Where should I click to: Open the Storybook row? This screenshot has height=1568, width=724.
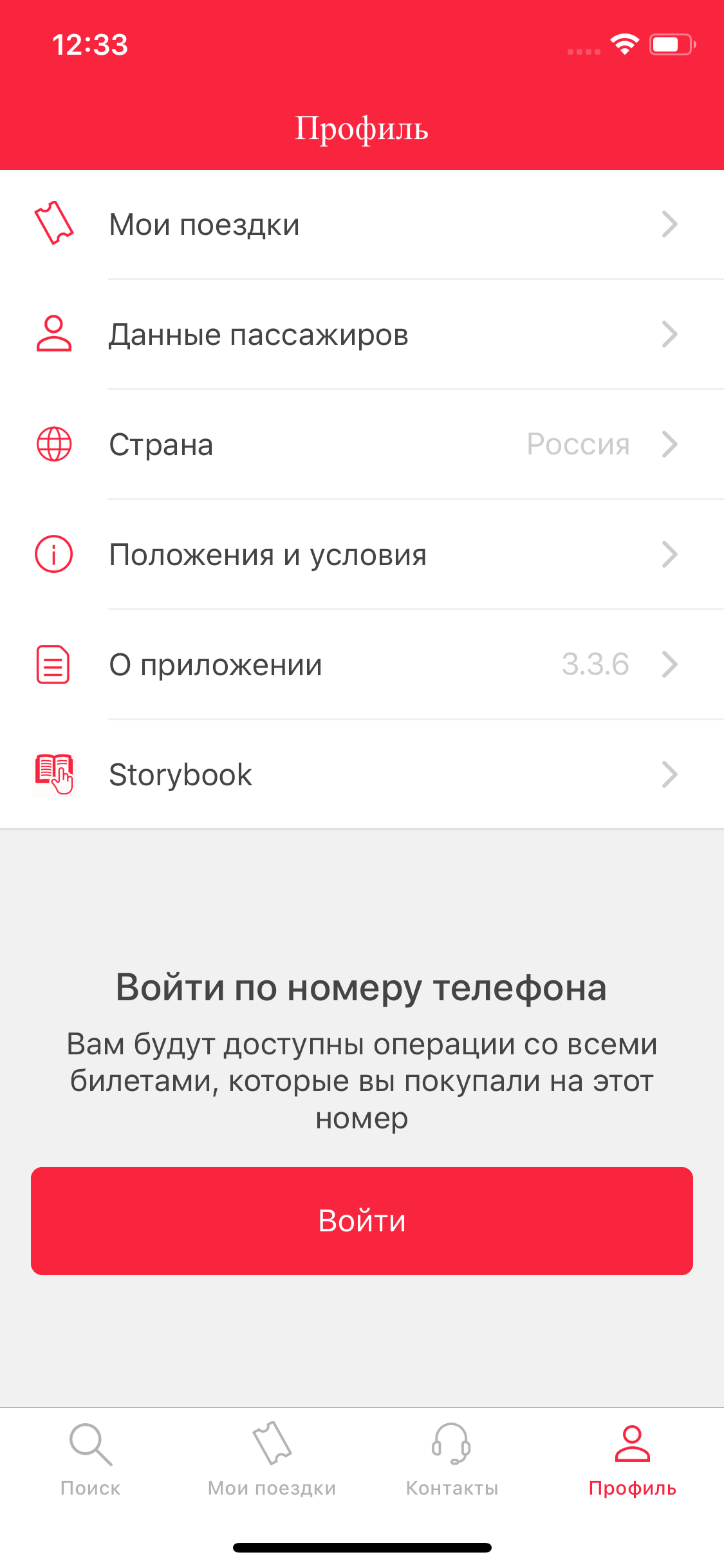[362, 775]
